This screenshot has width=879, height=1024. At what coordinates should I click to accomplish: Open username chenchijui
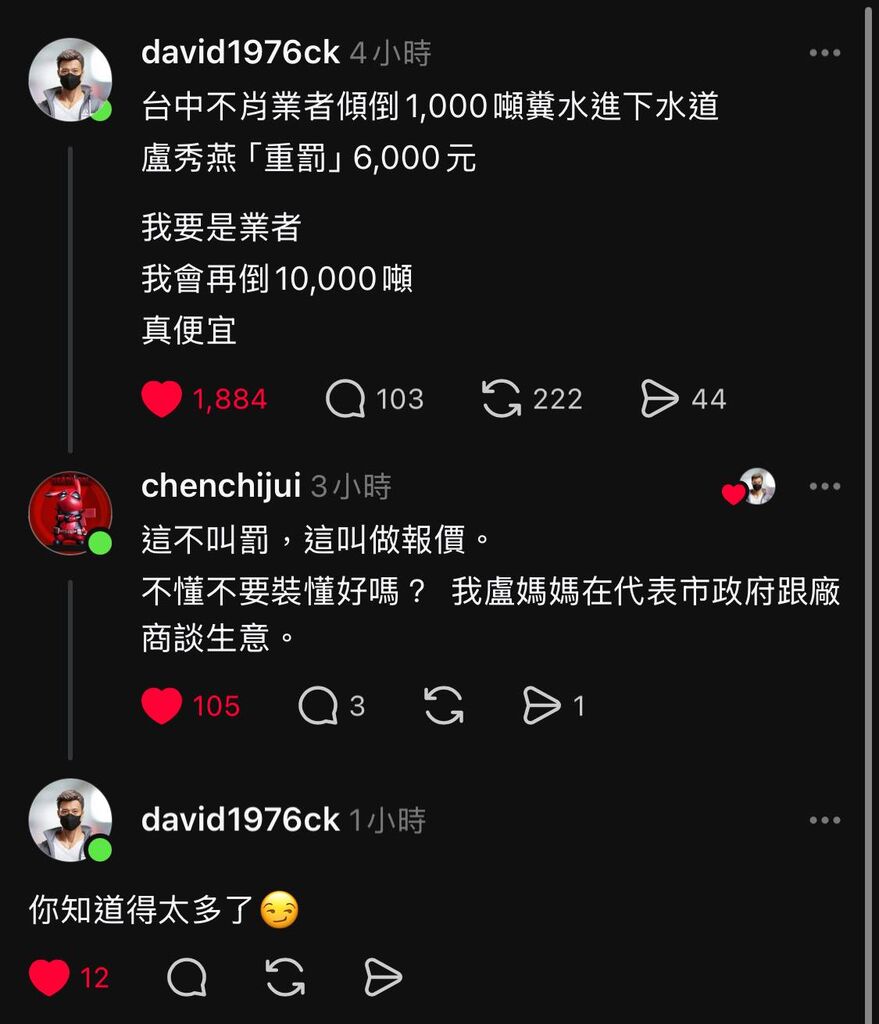click(221, 487)
